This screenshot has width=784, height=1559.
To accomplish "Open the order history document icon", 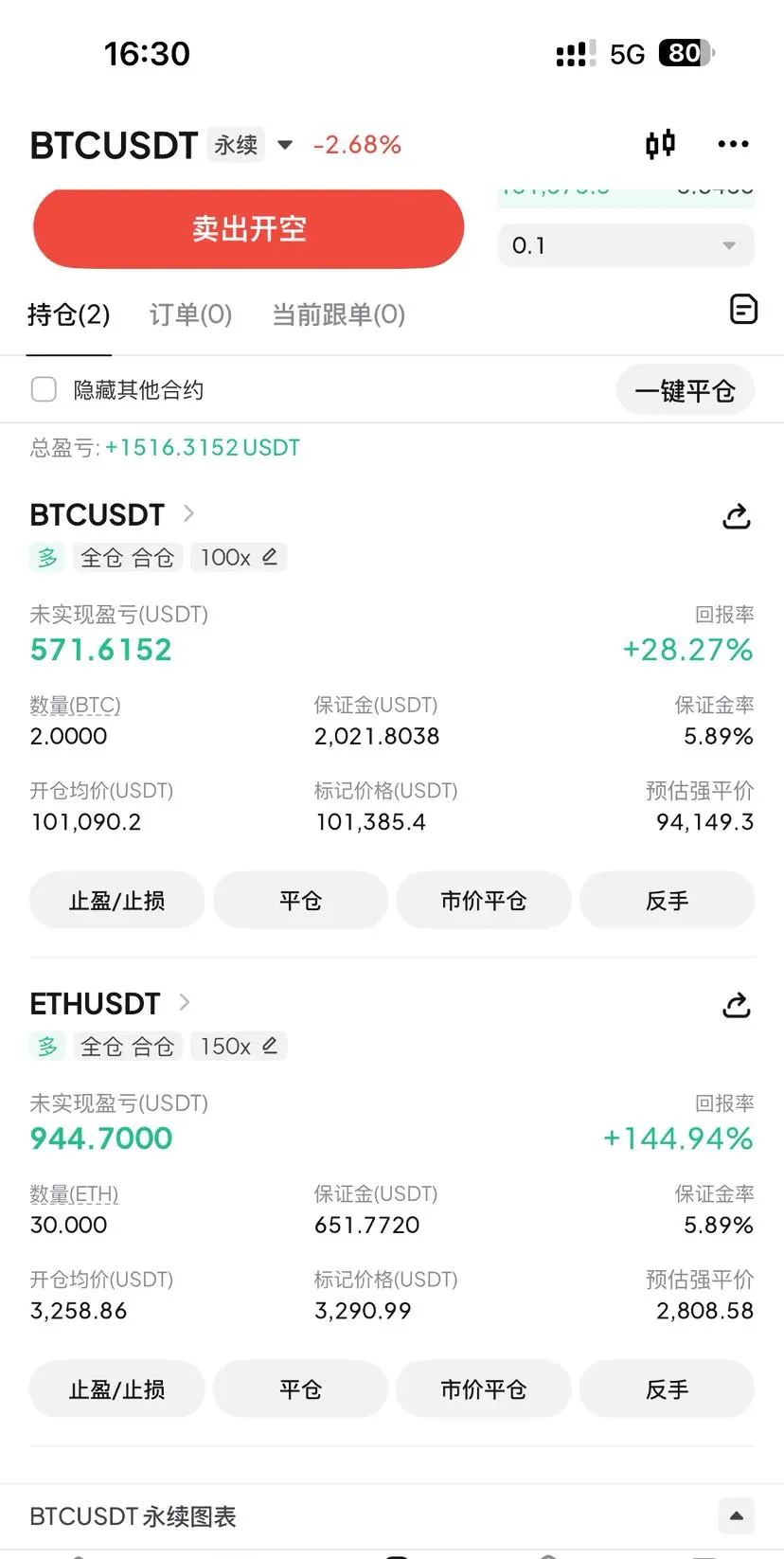I will tap(743, 310).
